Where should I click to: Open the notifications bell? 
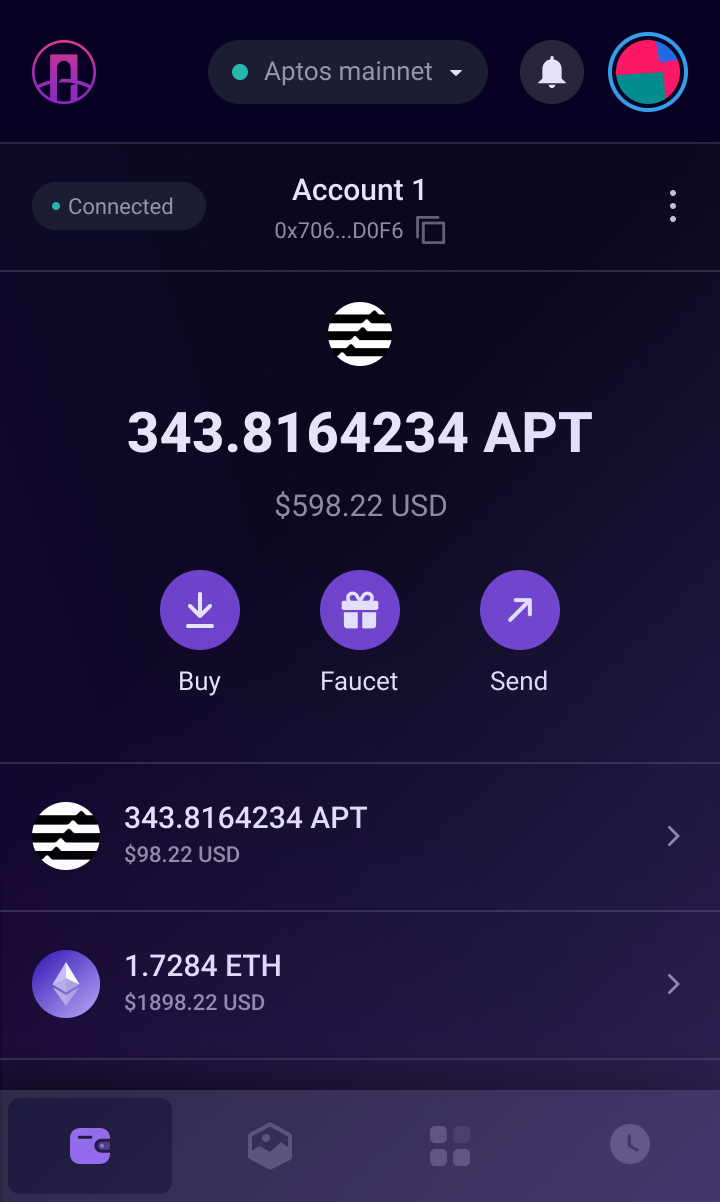coord(552,72)
